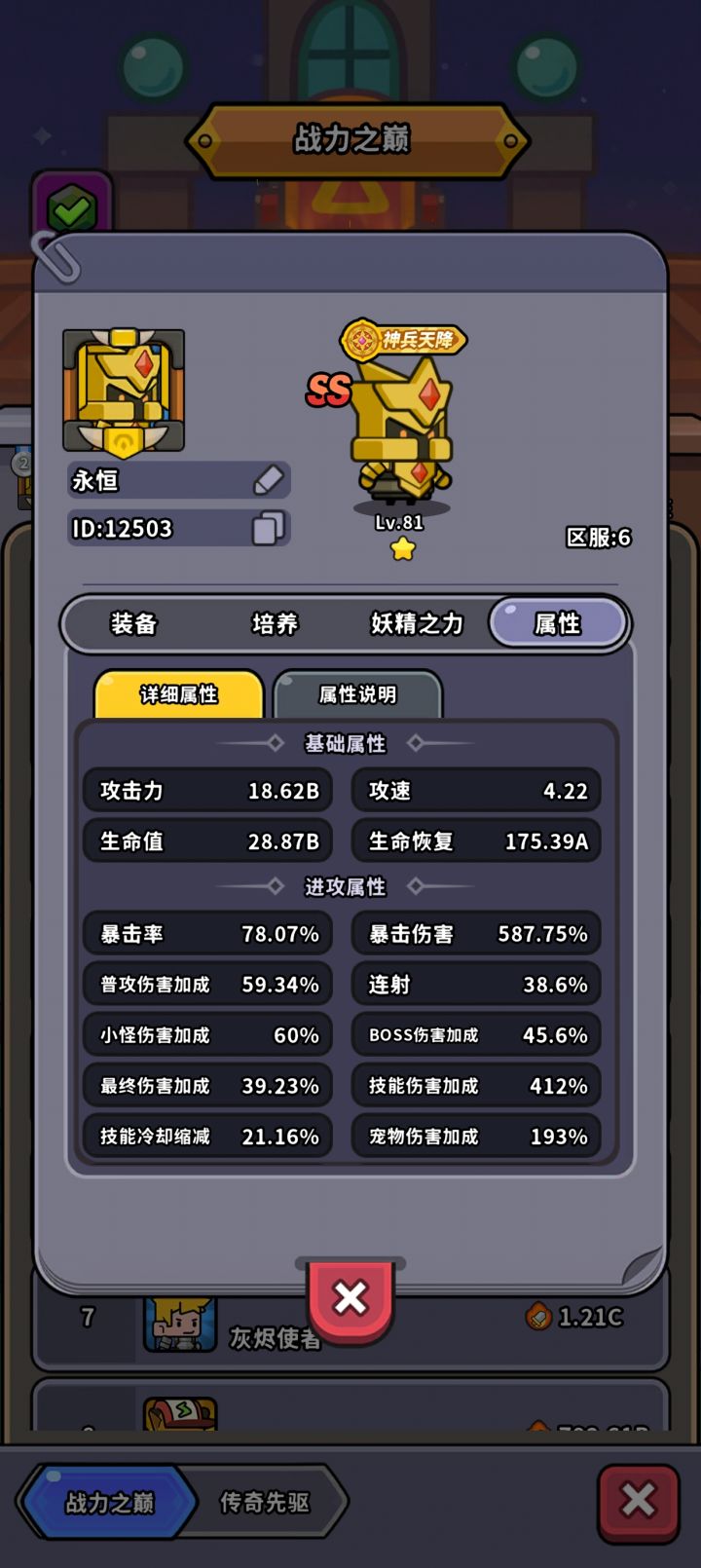Switch to the 妖精之力 tab
This screenshot has height=1568, width=701.
(x=417, y=623)
